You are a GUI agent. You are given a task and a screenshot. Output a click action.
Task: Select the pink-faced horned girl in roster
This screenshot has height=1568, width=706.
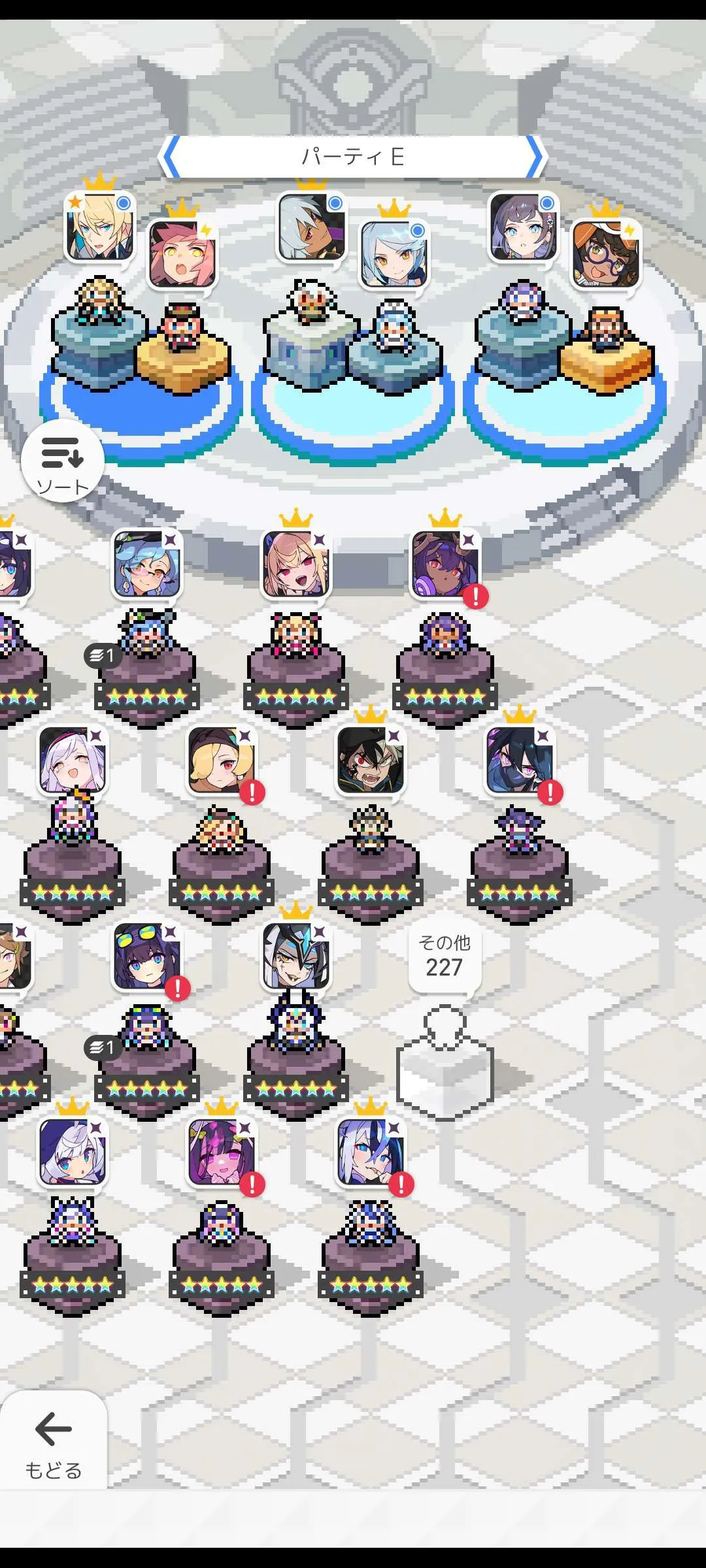pos(221,1152)
